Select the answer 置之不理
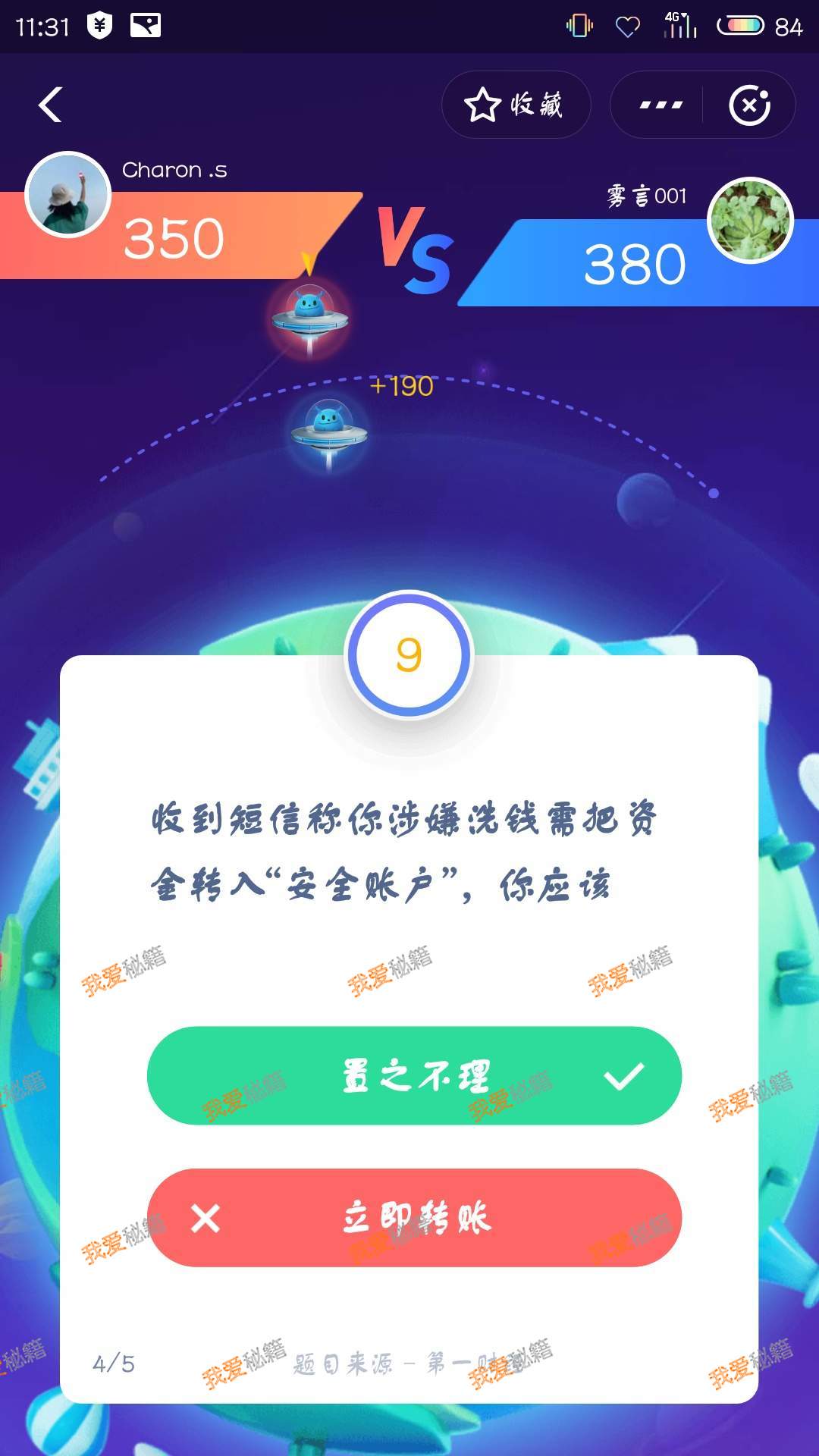The width and height of the screenshot is (819, 1456). click(x=414, y=1075)
